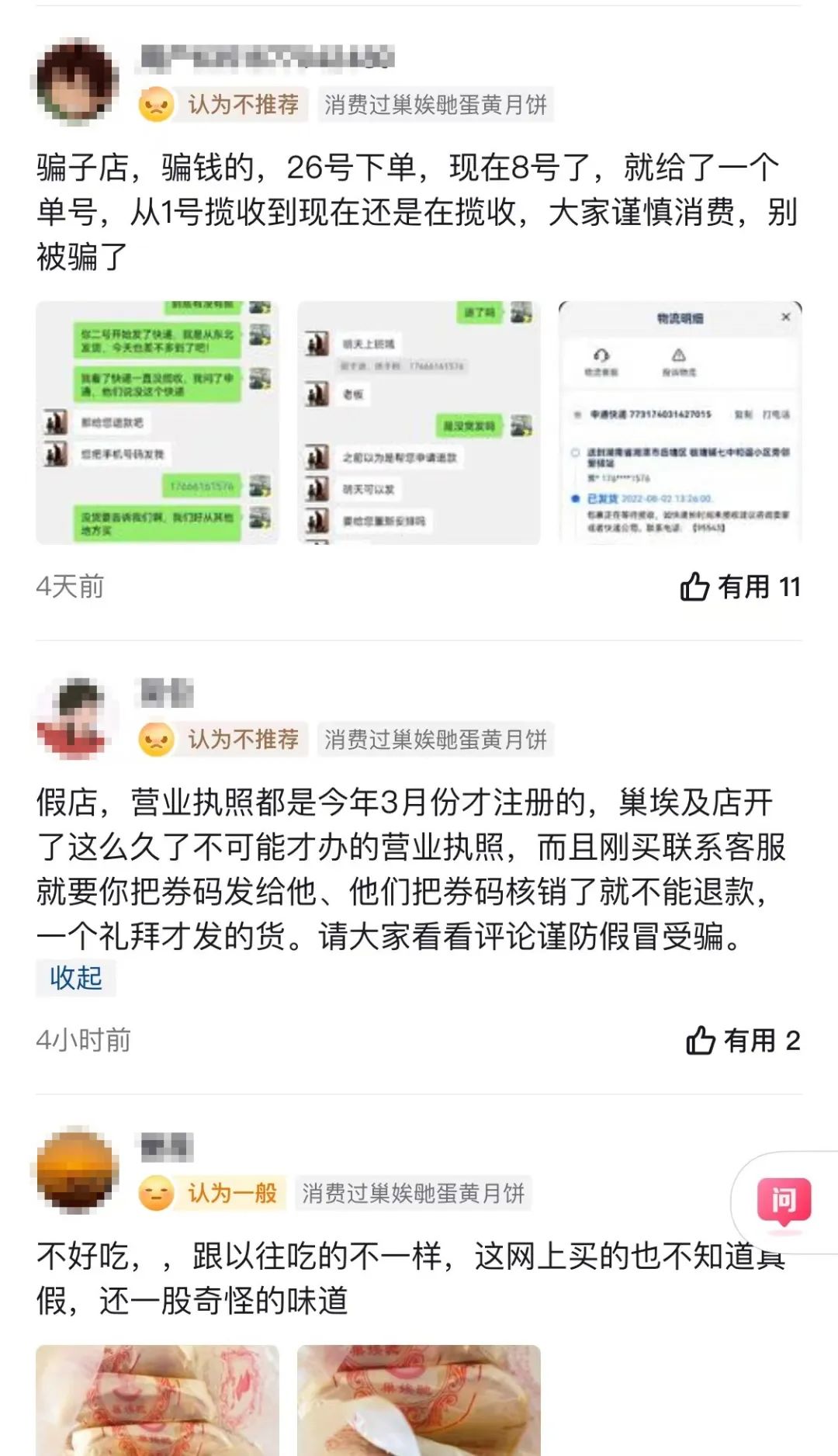The image size is (838, 1456).
Task: Collapse the review text via 收起
Action: tap(76, 978)
